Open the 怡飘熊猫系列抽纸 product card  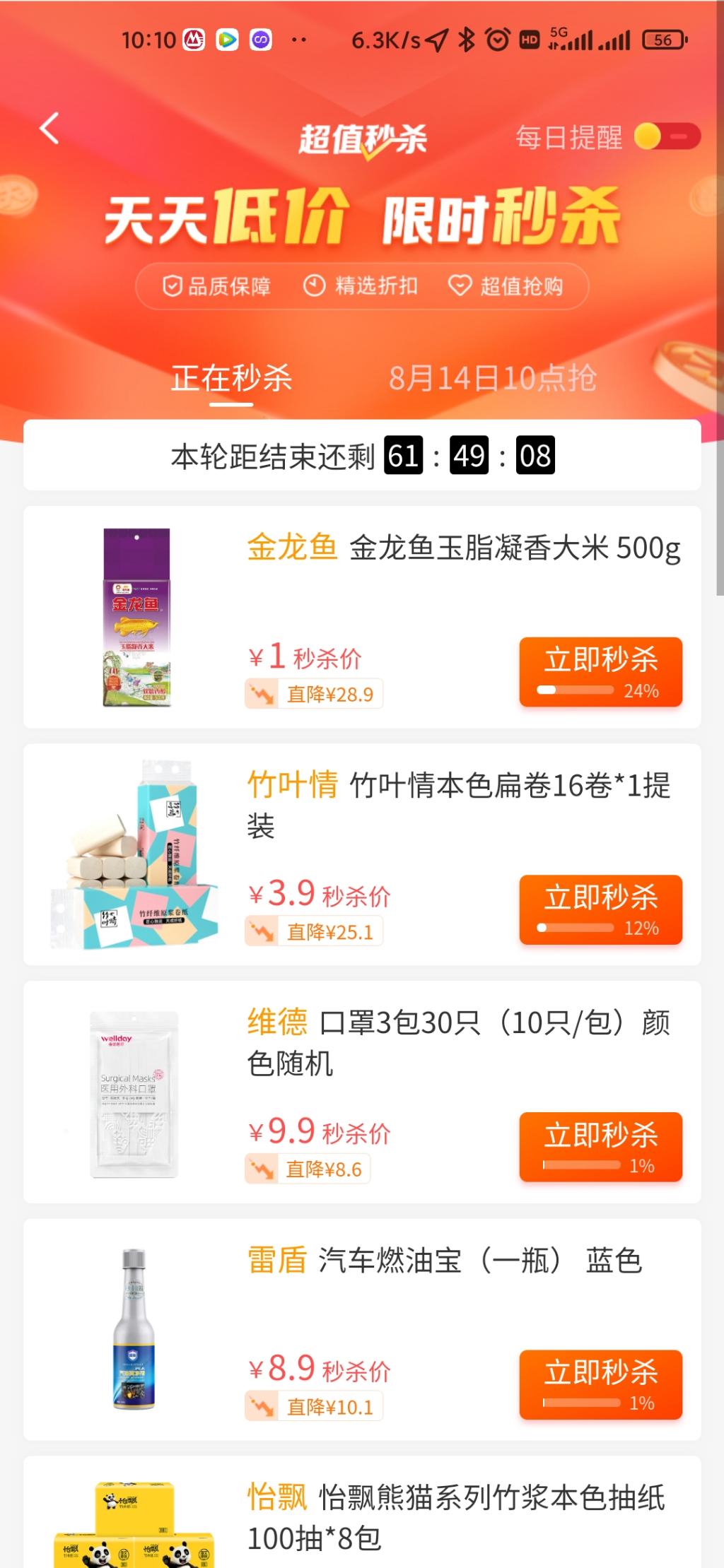point(362,1511)
